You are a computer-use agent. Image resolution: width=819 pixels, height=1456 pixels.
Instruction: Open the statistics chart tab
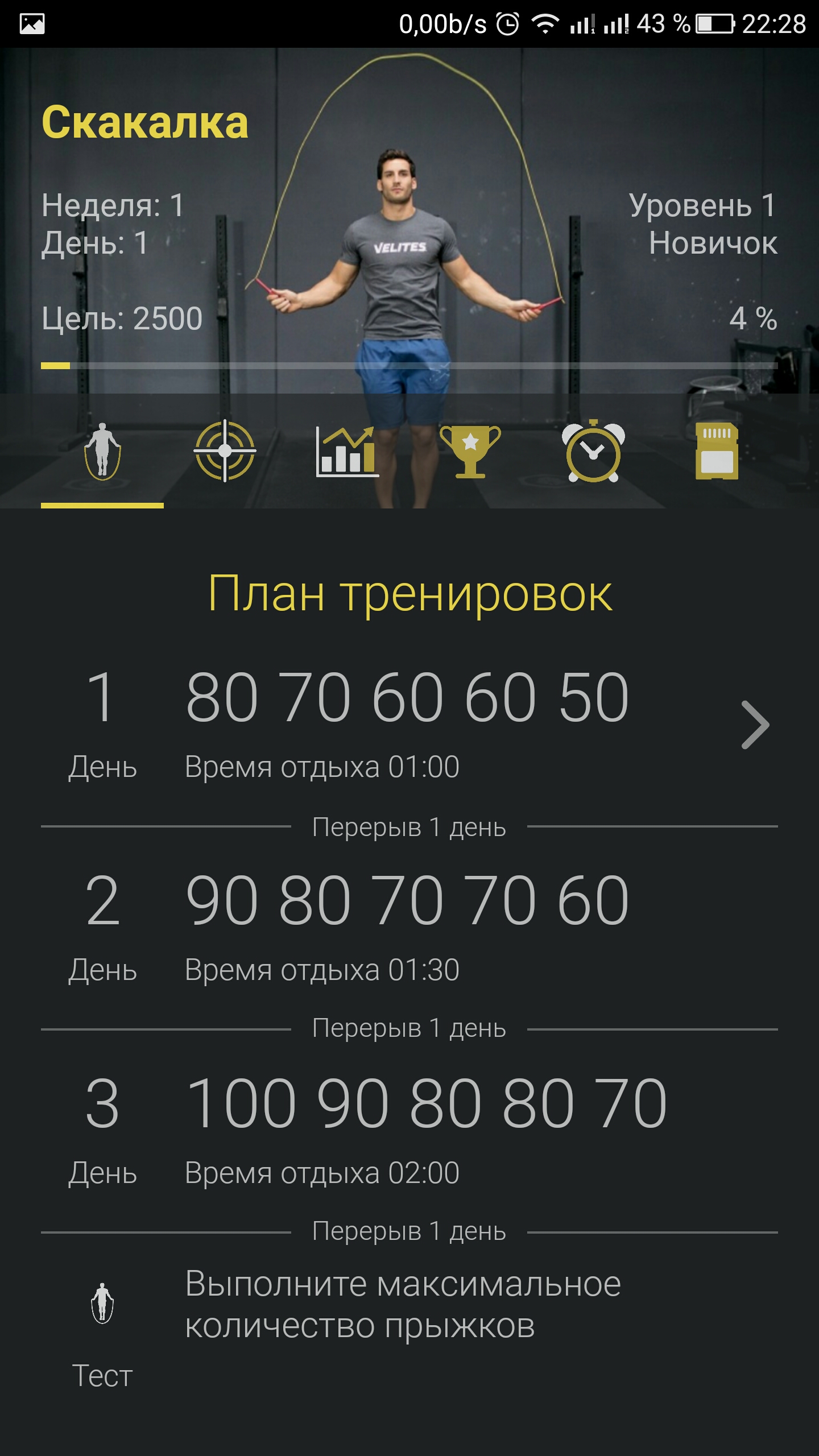click(347, 452)
